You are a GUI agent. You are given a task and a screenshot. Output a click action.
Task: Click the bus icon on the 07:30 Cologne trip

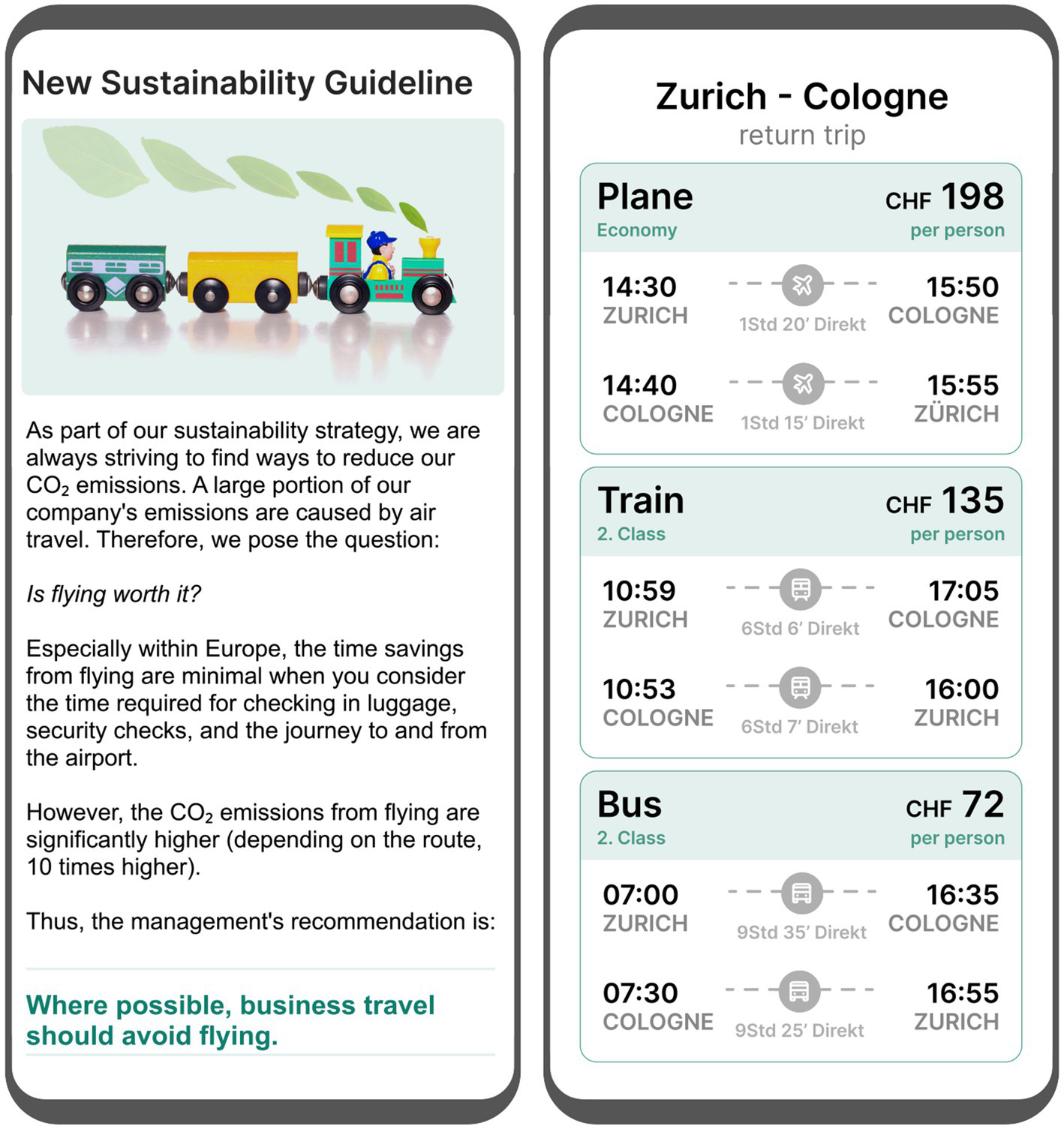pyautogui.click(x=801, y=992)
